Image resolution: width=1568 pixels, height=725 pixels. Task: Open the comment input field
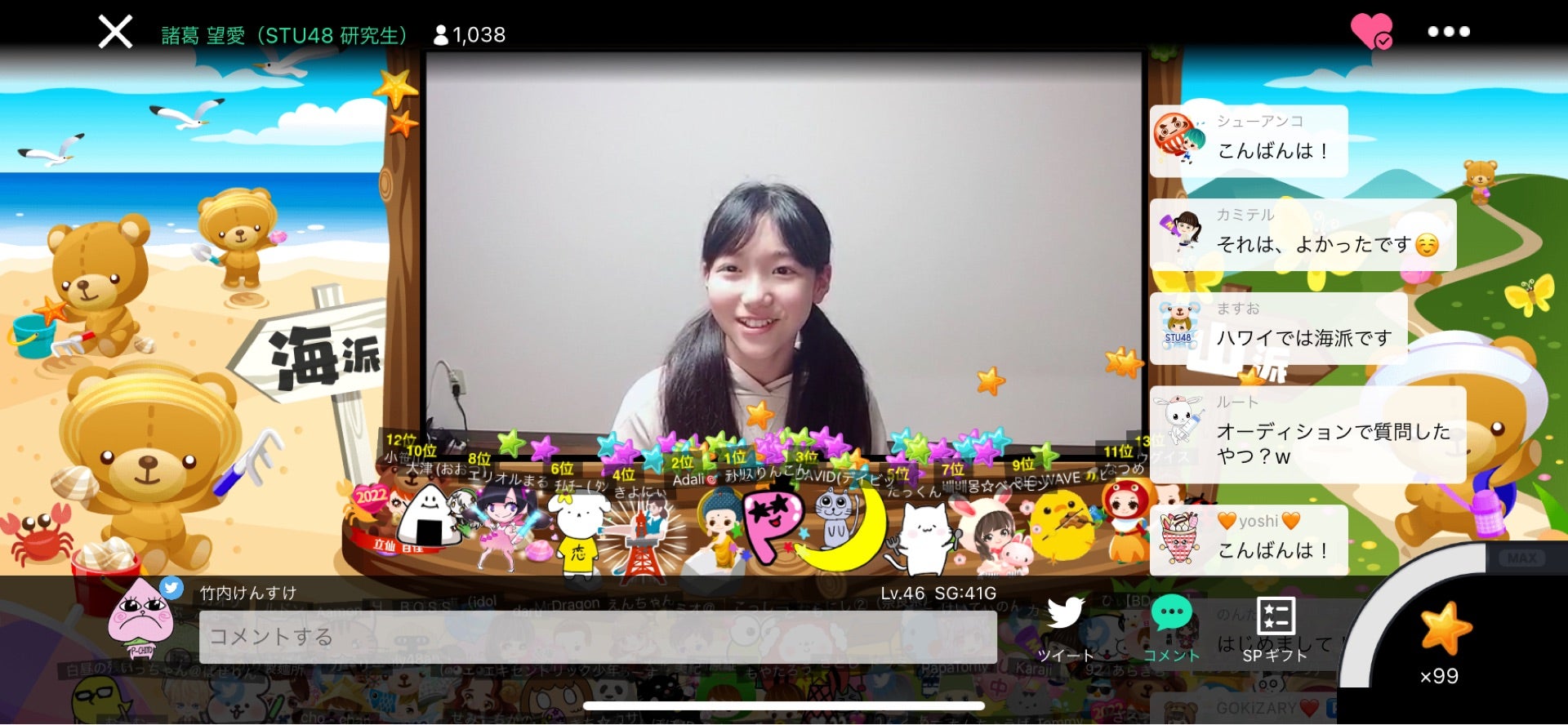[x=597, y=637]
